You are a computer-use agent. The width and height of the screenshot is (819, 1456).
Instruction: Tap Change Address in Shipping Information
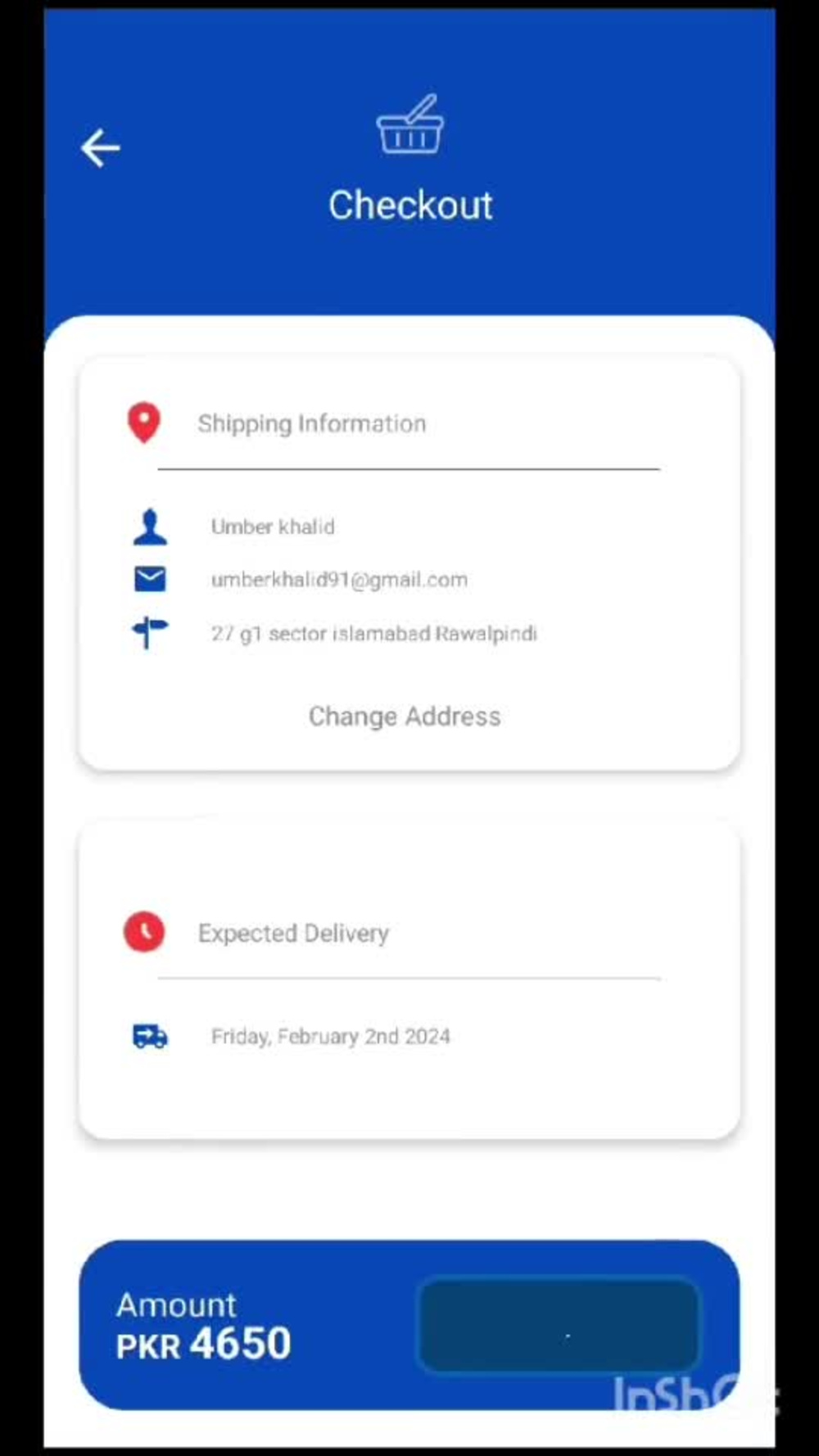(405, 717)
